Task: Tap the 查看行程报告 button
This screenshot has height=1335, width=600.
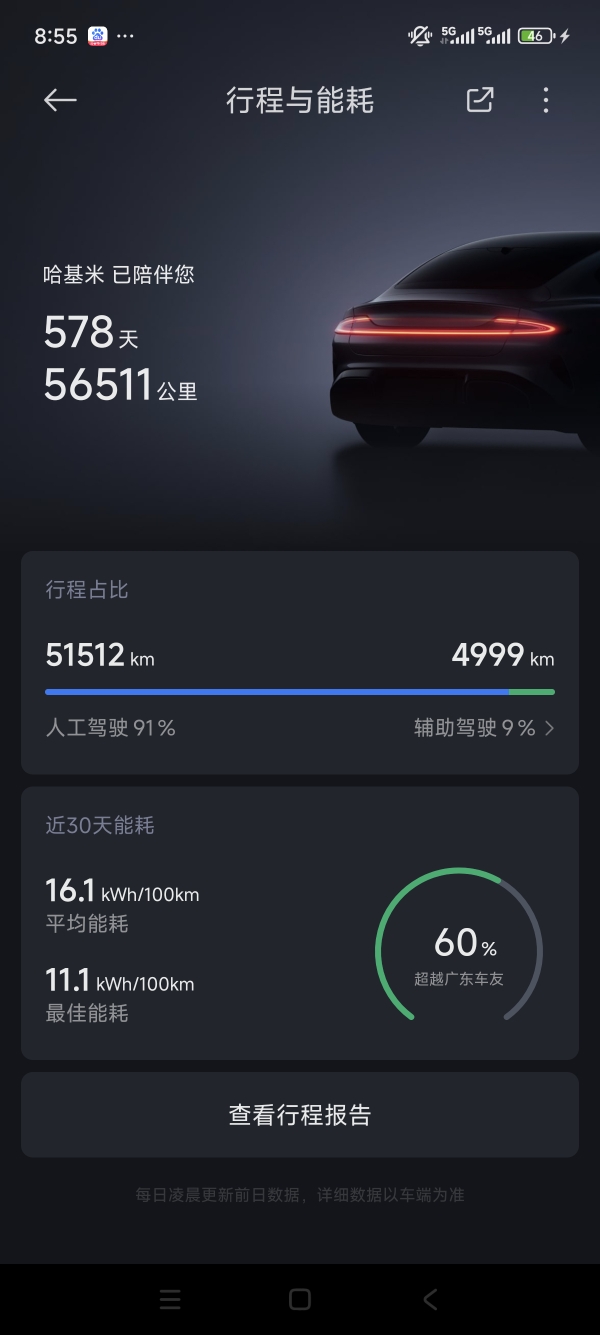Action: (300, 1115)
